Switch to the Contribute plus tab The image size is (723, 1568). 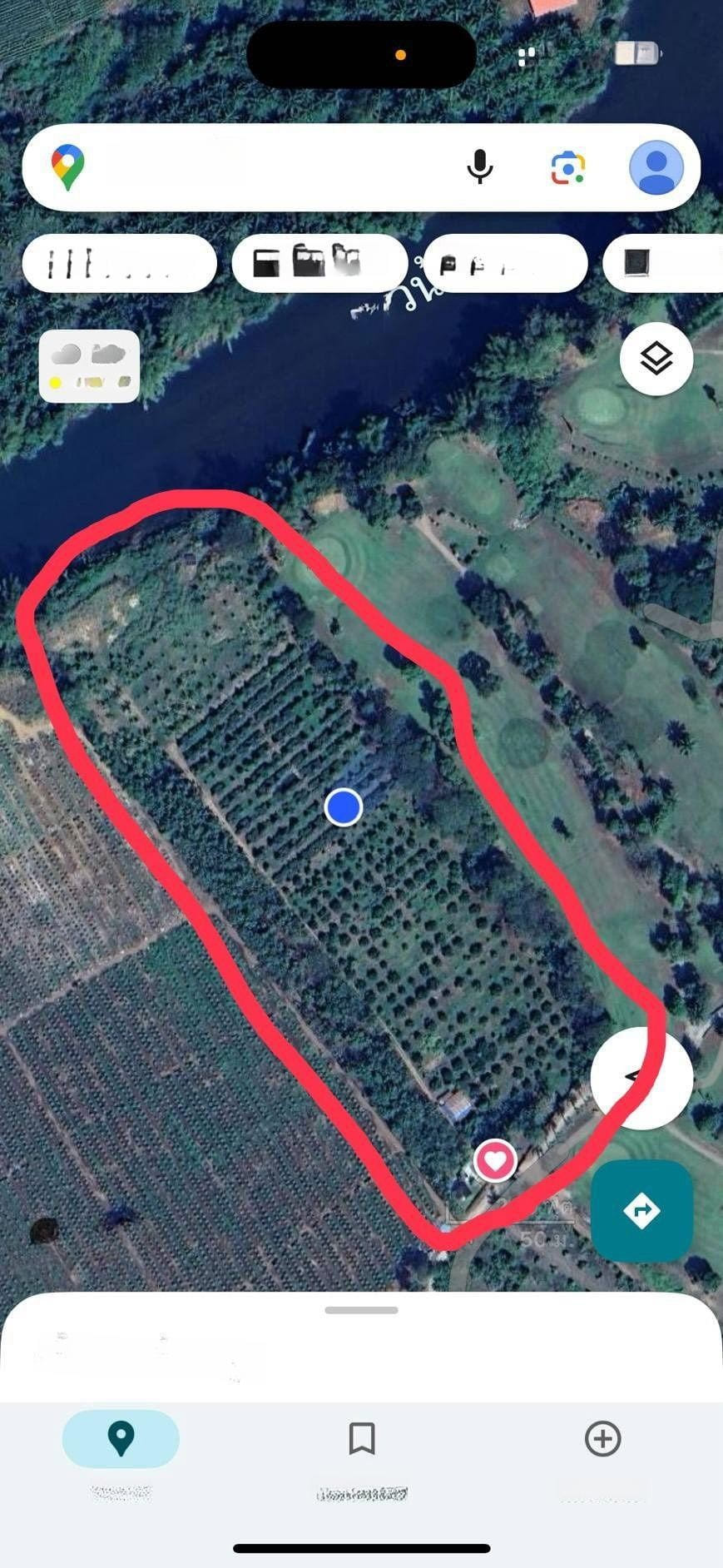point(602,1439)
